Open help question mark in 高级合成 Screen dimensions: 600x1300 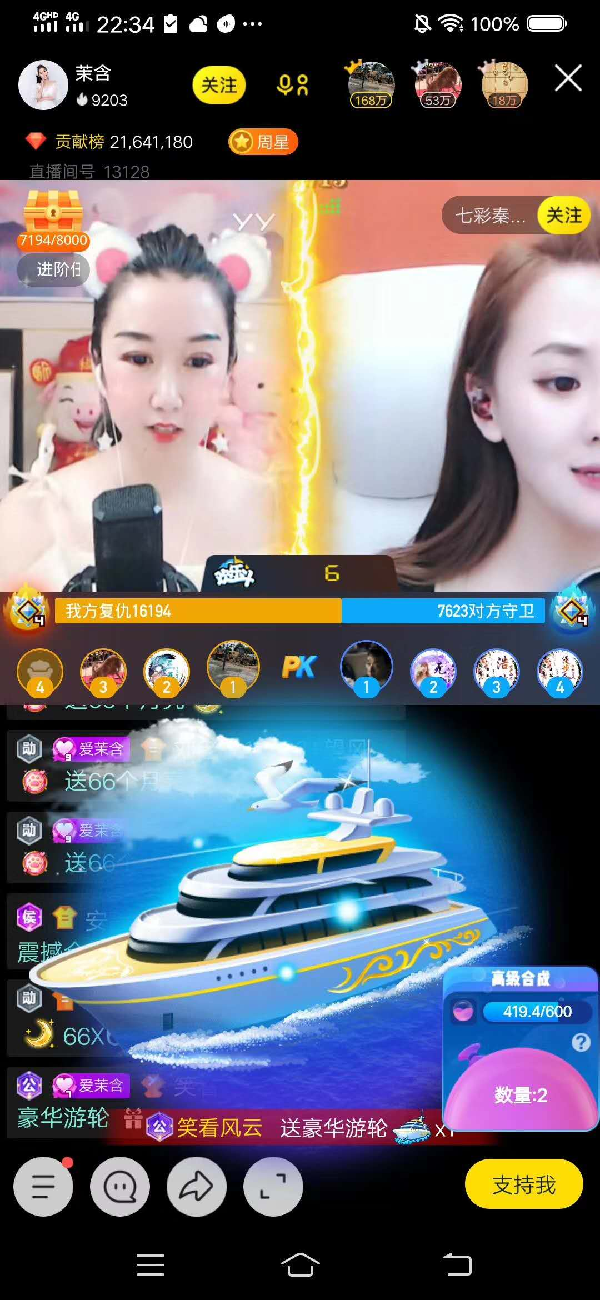click(x=580, y=1043)
